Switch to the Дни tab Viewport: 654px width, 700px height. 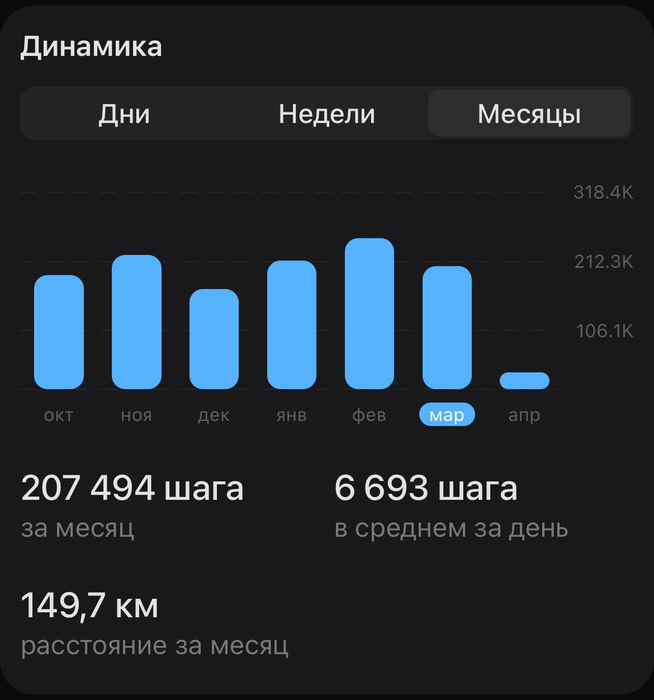click(124, 114)
